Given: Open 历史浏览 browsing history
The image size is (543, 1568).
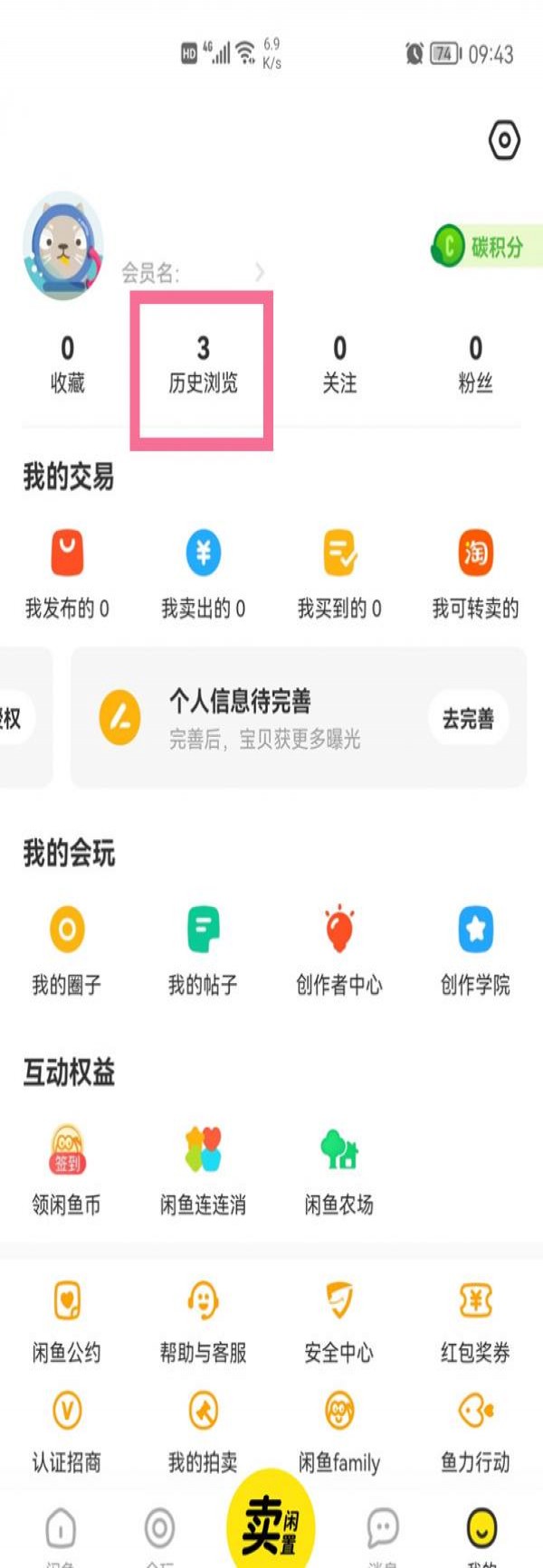Looking at the screenshot, I should tap(203, 364).
